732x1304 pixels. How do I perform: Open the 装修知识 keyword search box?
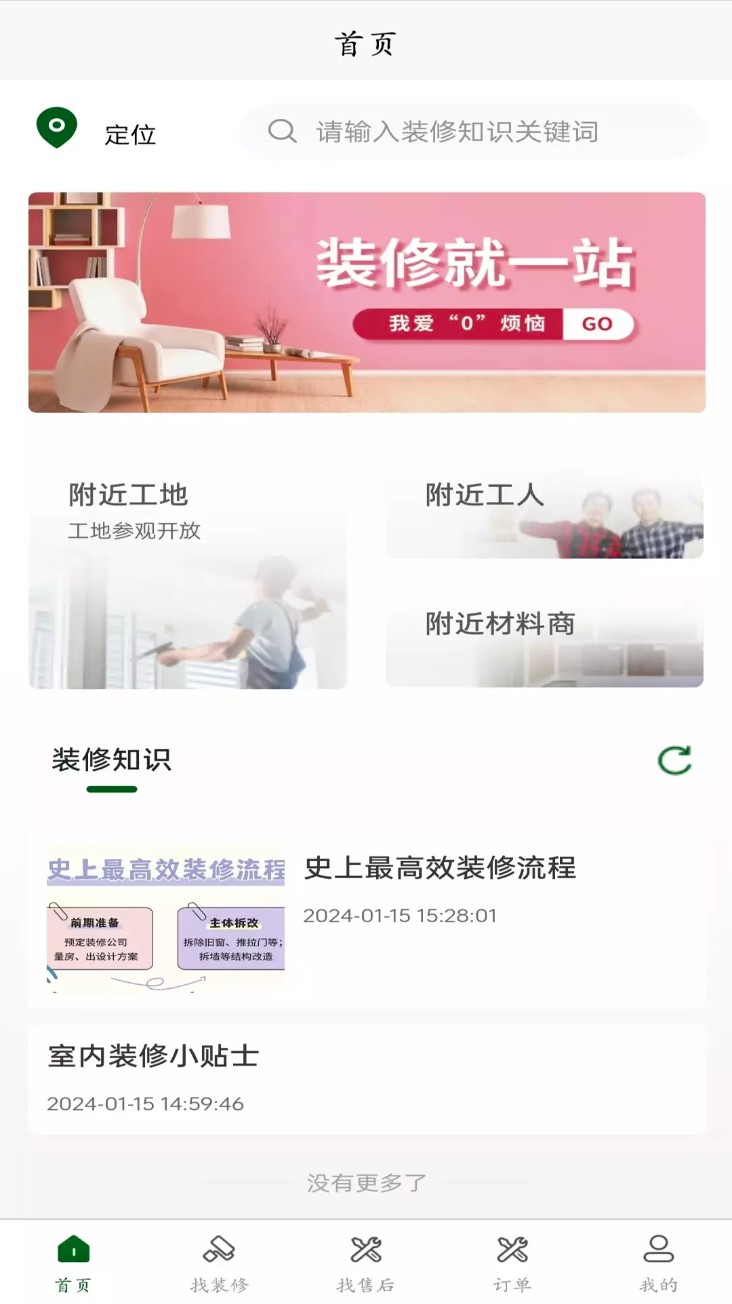tap(471, 131)
